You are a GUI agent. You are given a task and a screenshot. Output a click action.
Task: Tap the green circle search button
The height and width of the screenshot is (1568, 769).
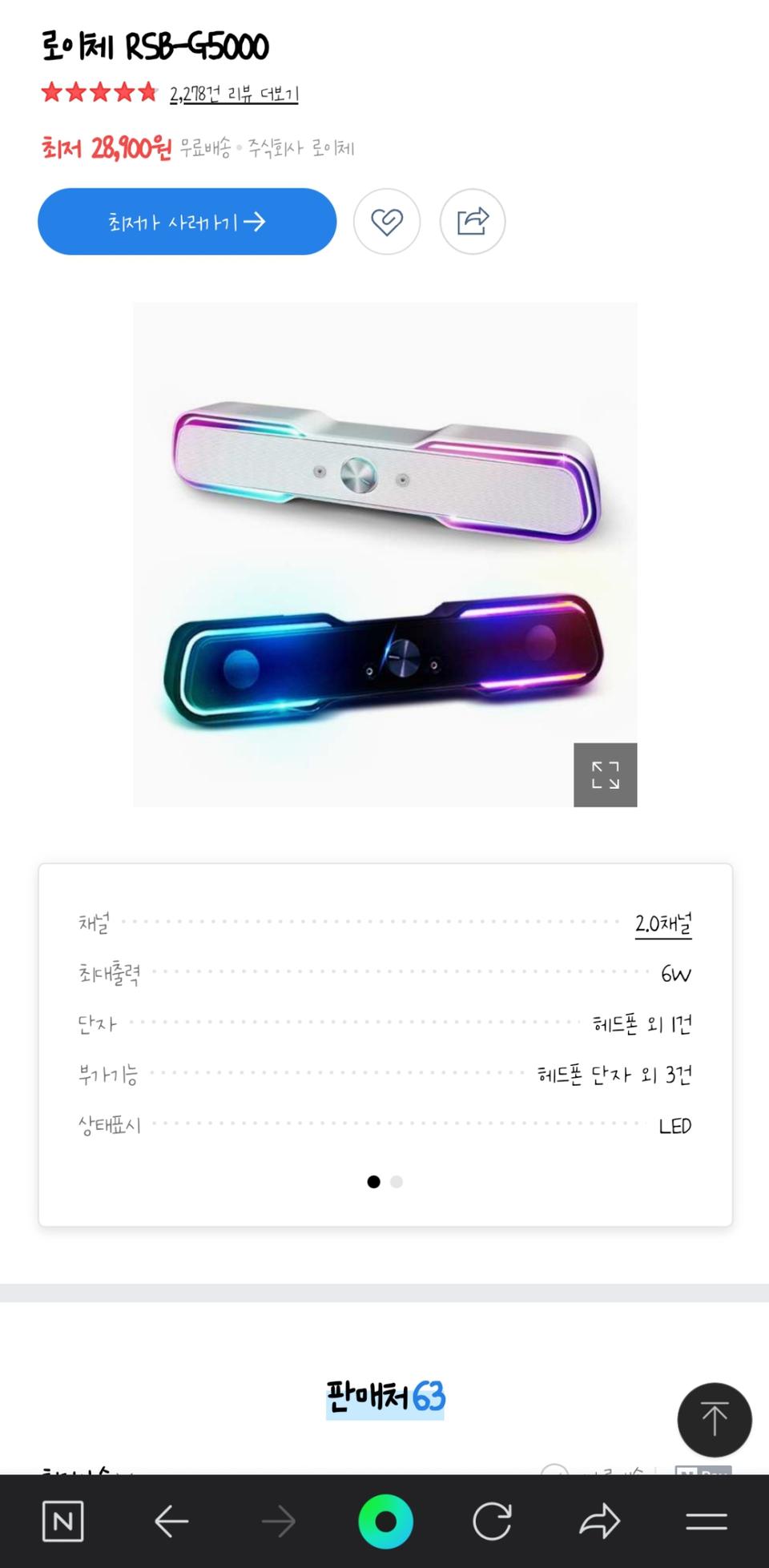coord(385,1522)
